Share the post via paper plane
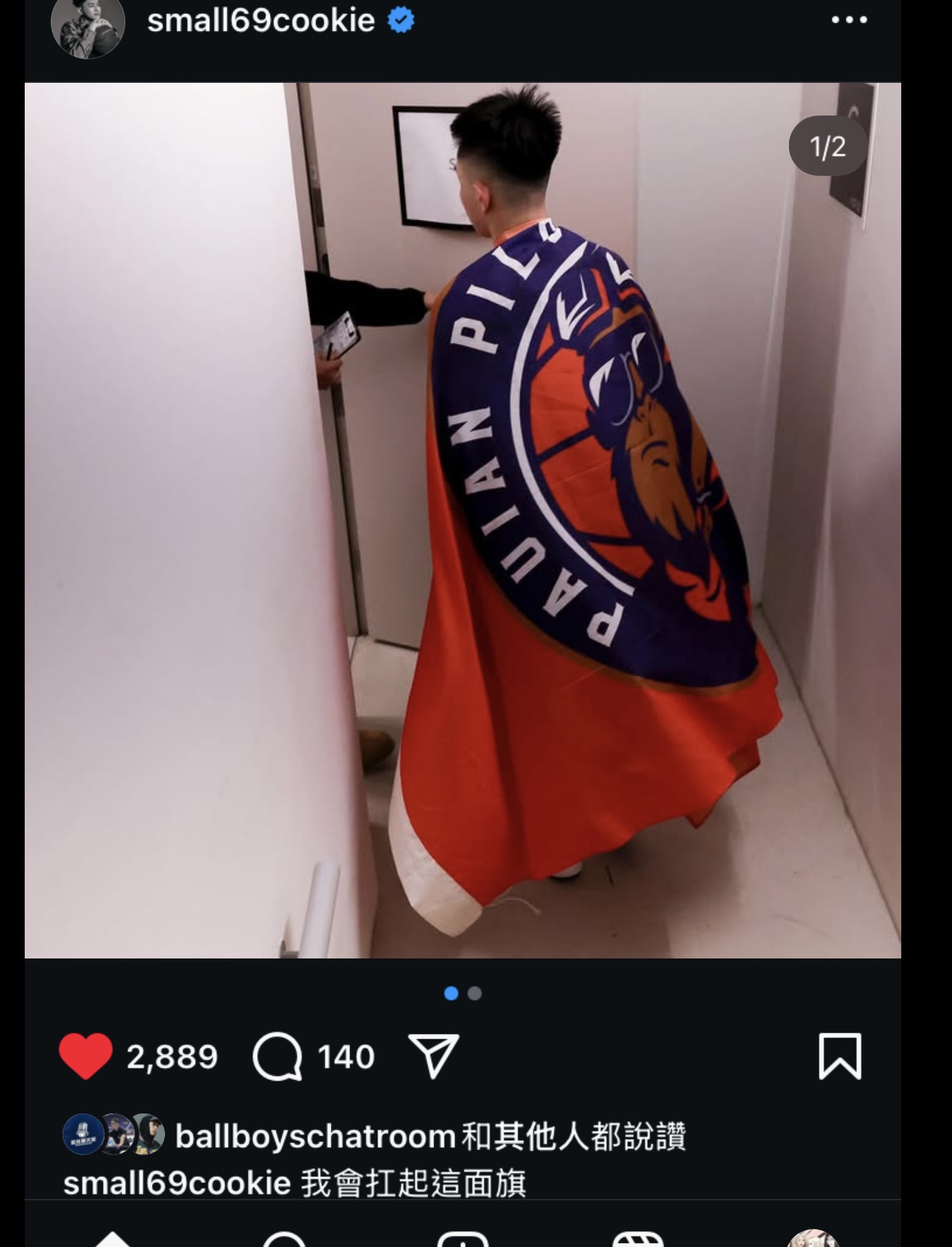 click(434, 1056)
